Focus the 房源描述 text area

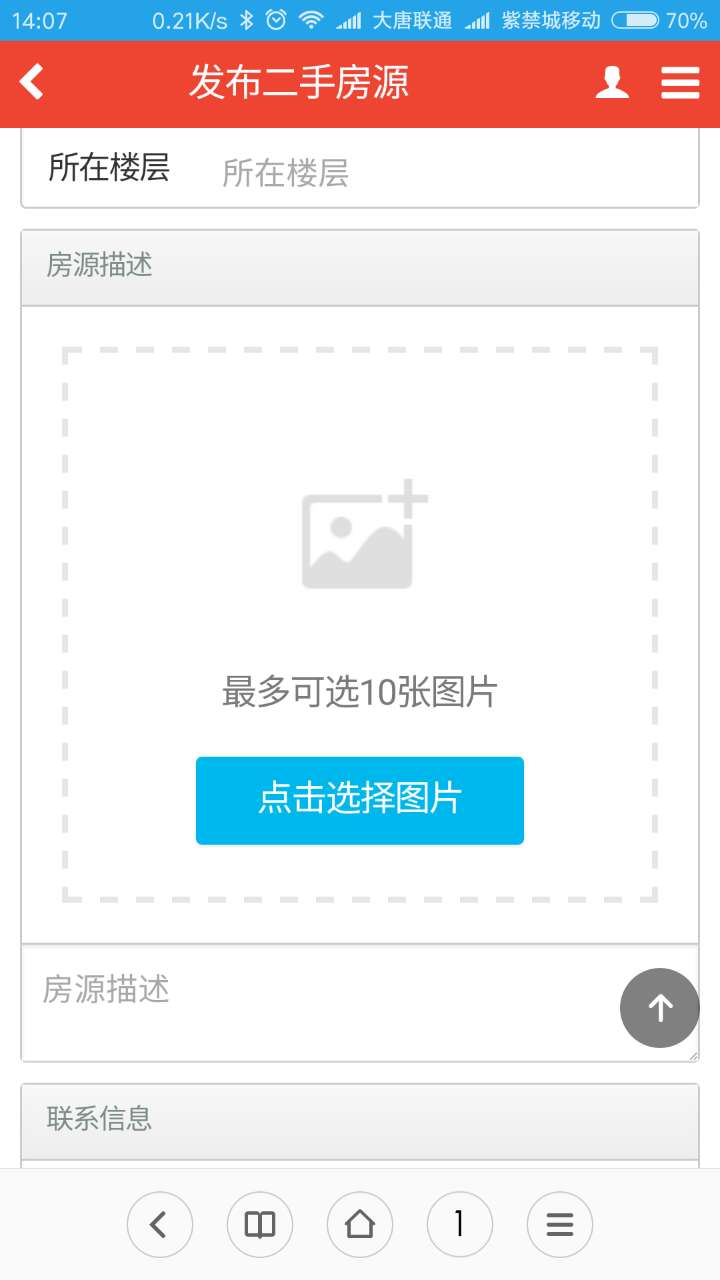[x=320, y=1002]
